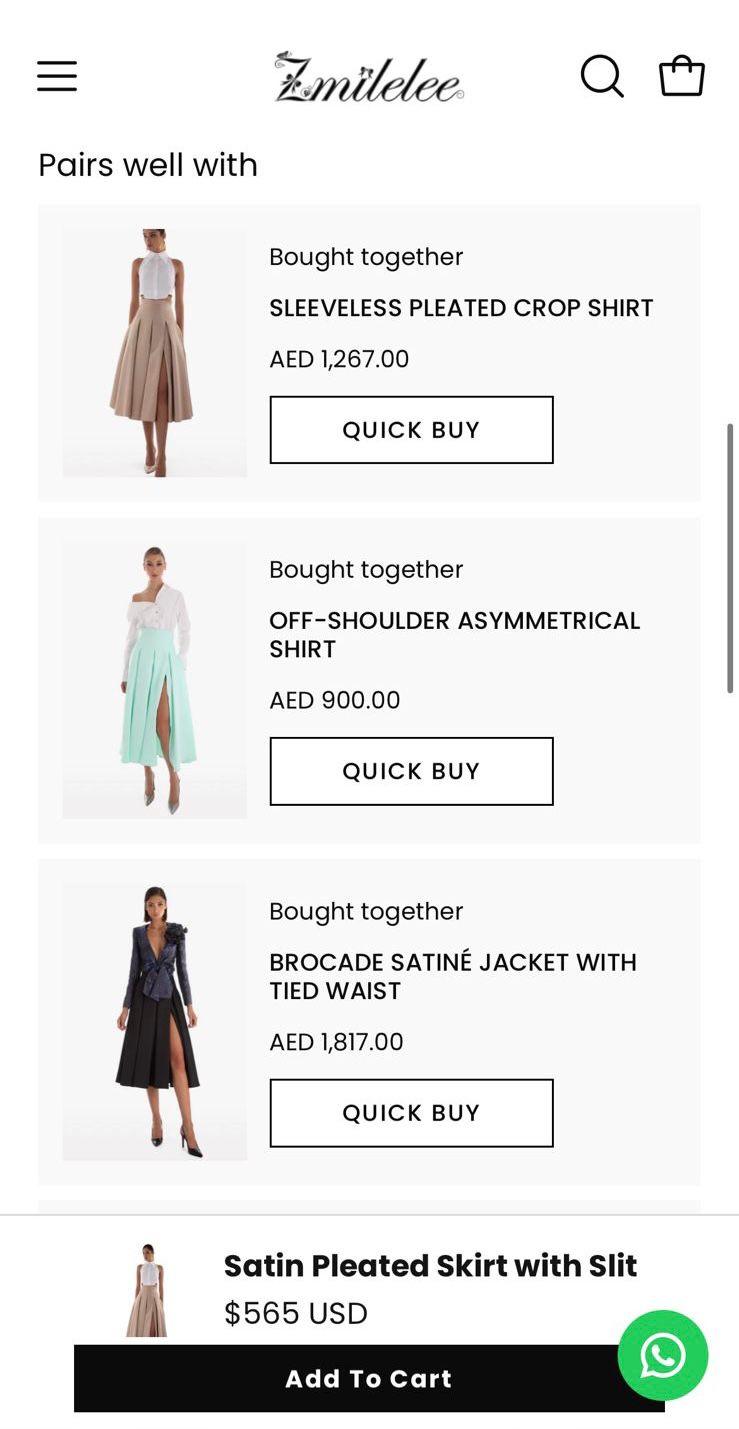Click the Pairs well with heading

pyautogui.click(x=147, y=165)
